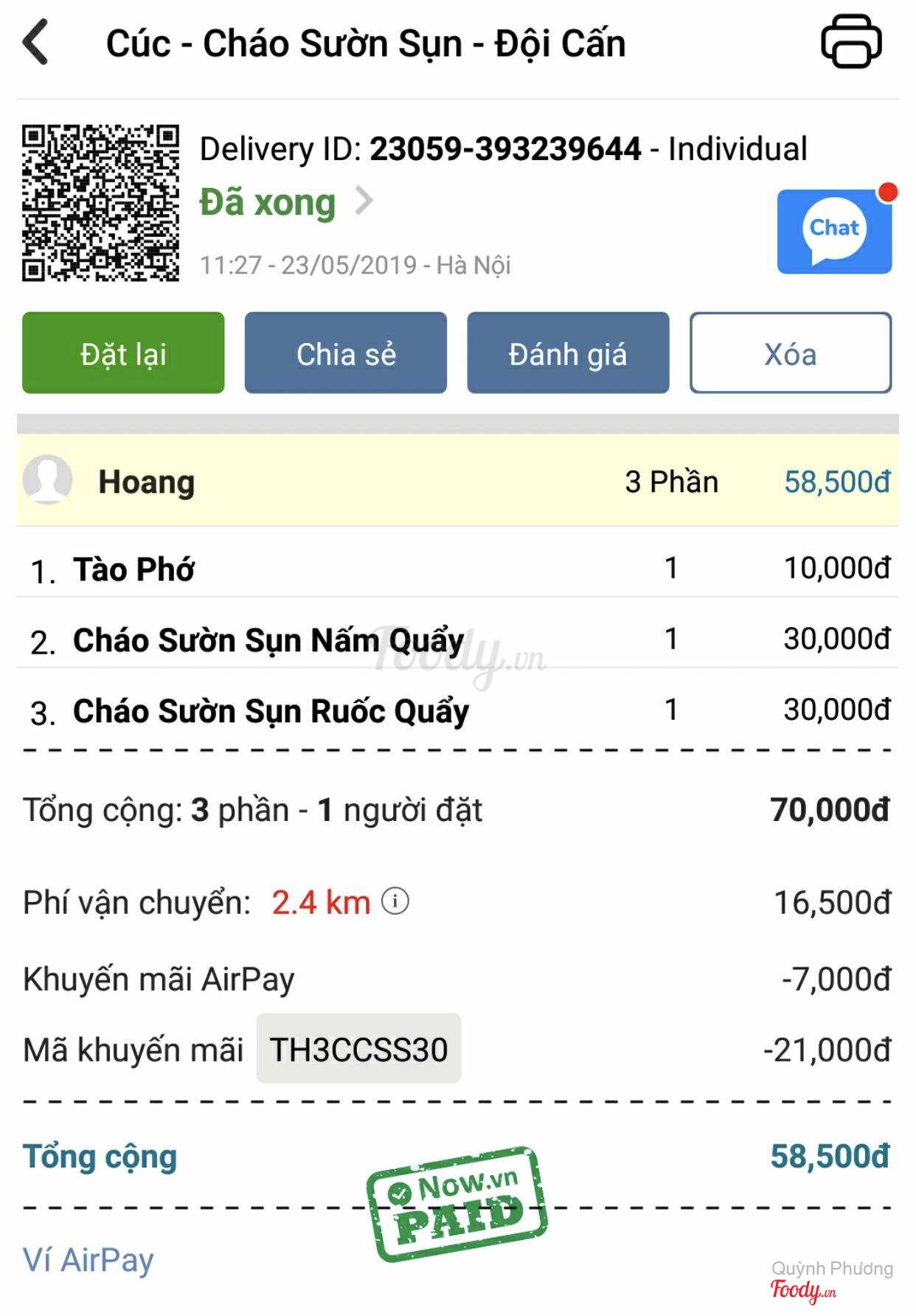This screenshot has height=1316, width=916.
Task: Rate the order with Đánh giá
Action: point(568,353)
